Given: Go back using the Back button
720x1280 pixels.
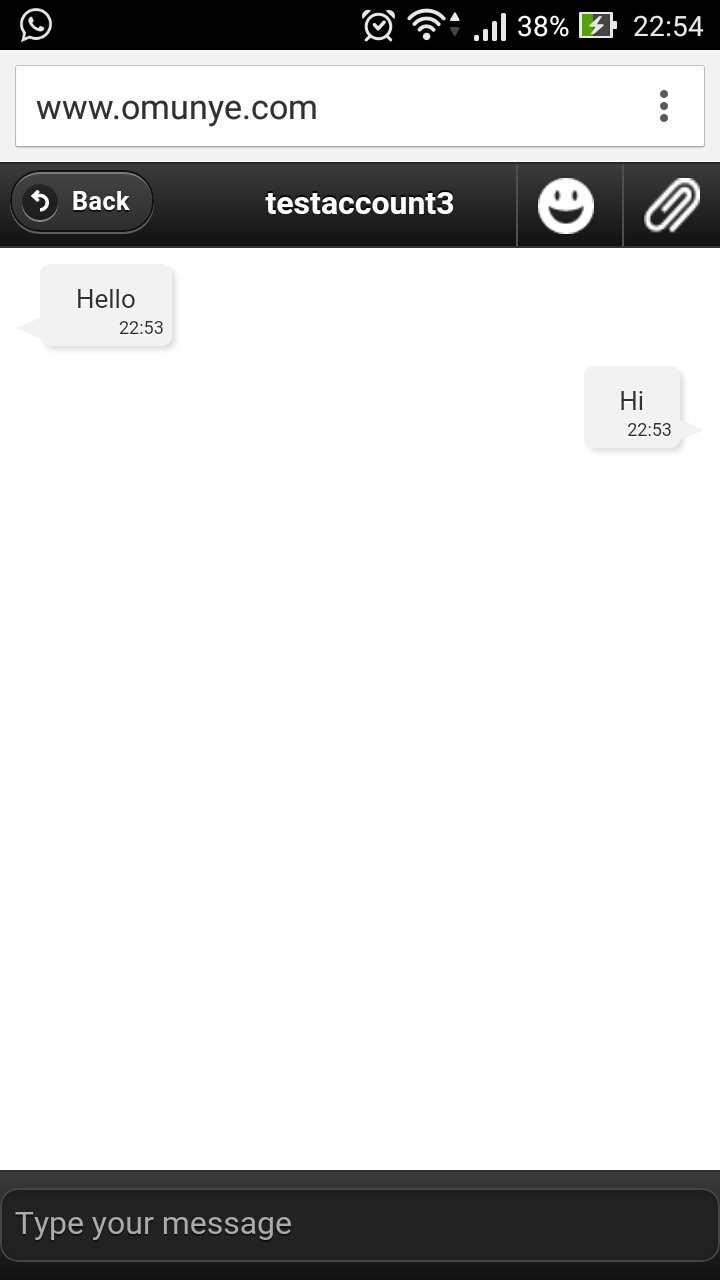Looking at the screenshot, I should (x=82, y=202).
